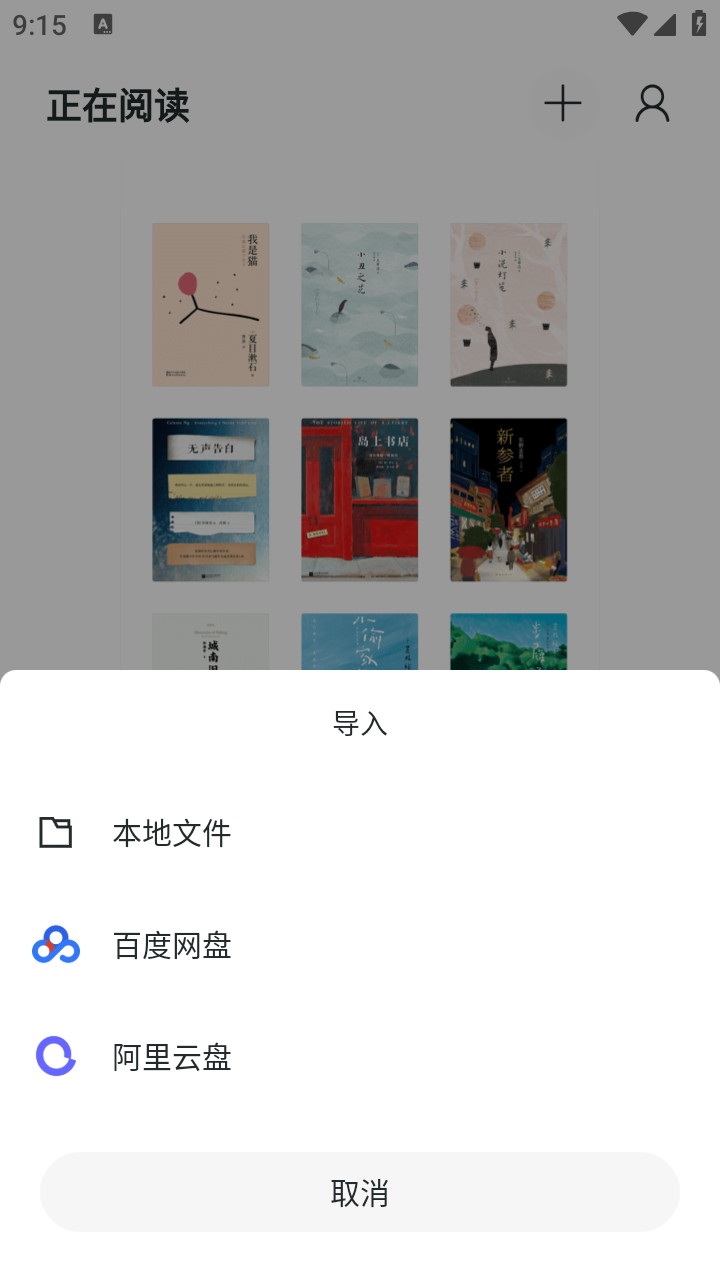Image resolution: width=720 pixels, height=1280 pixels.
Task: Open the 小花灯笼 book cover
Action: point(508,304)
